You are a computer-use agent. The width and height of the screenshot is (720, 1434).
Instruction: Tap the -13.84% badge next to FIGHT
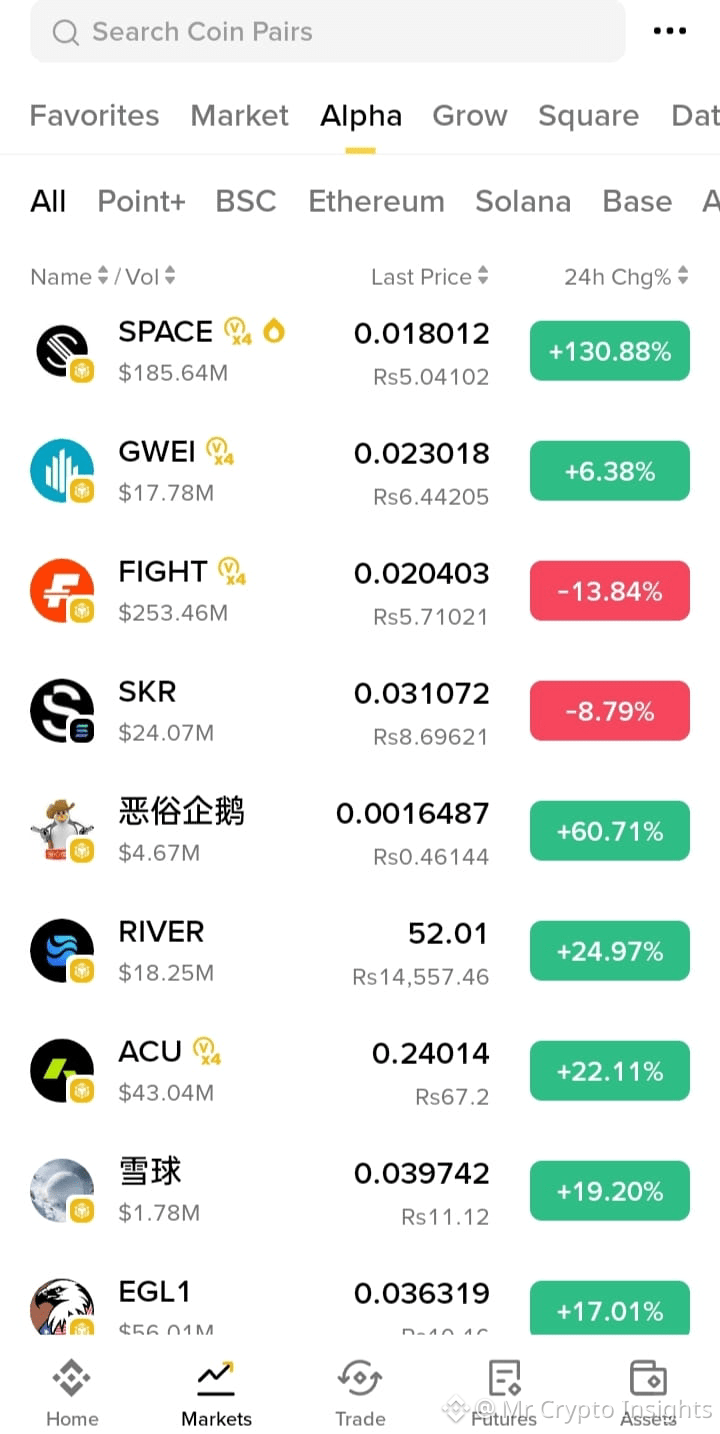609,590
